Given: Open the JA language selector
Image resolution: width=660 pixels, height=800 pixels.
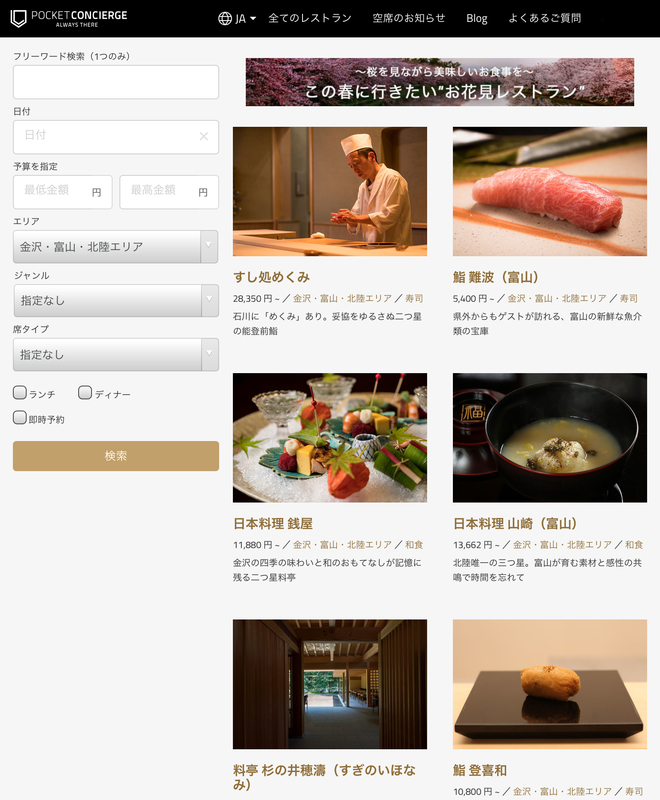Looking at the screenshot, I should point(237,18).
